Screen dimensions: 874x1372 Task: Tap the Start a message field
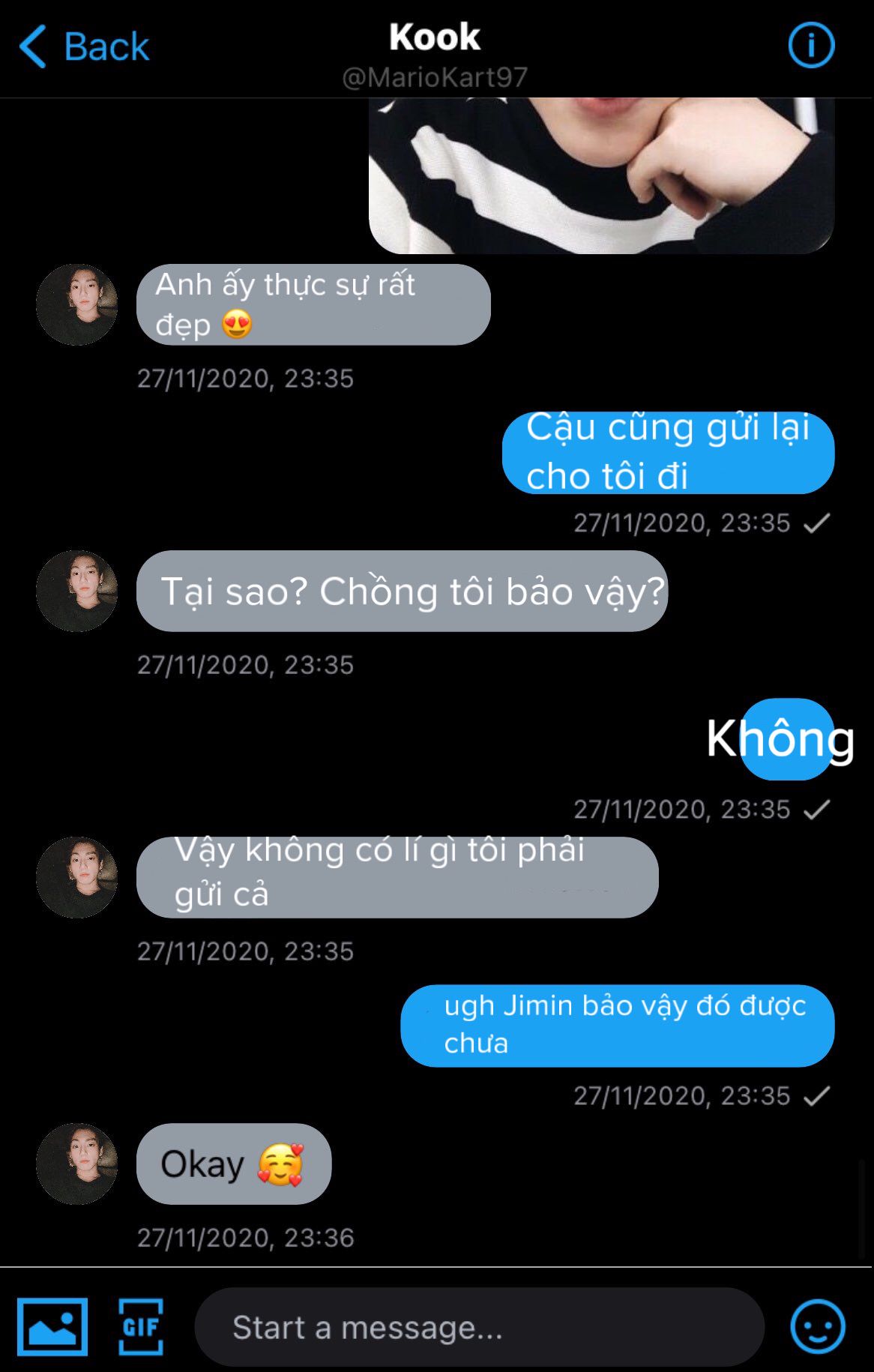pyautogui.click(x=480, y=1327)
